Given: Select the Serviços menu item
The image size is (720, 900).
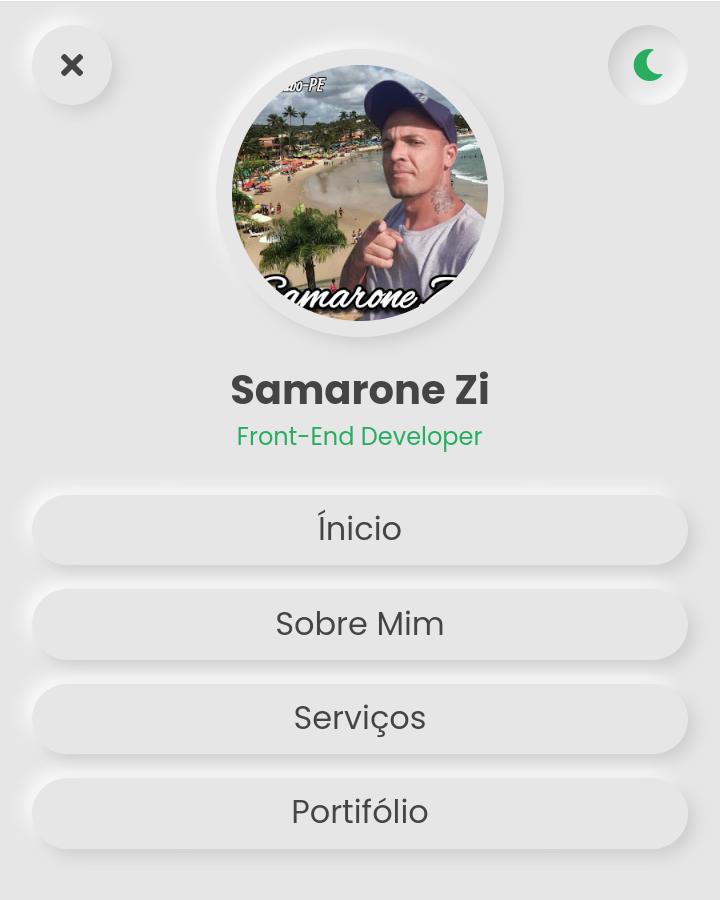Looking at the screenshot, I should tap(360, 718).
